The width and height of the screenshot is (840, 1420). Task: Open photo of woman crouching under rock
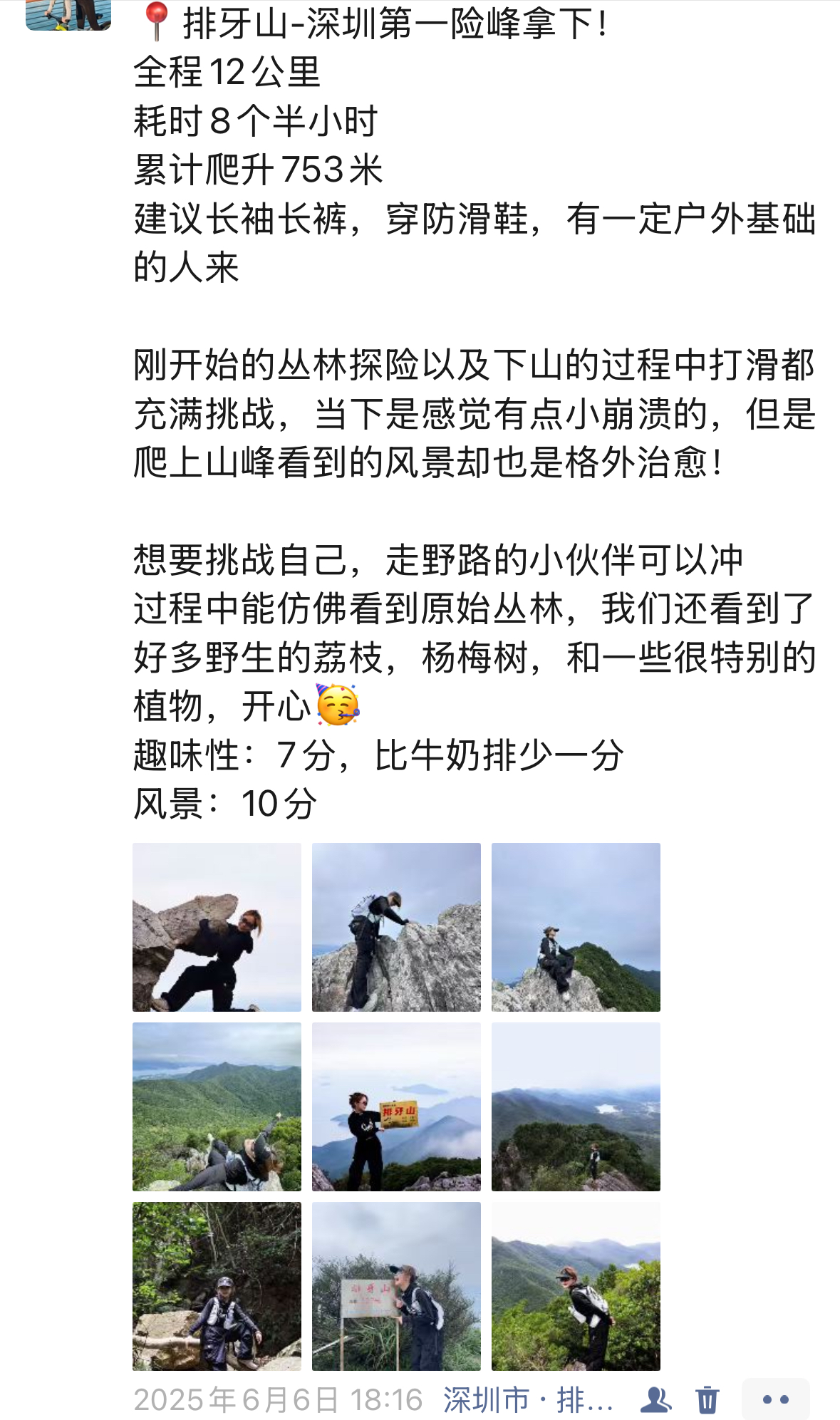tap(217, 926)
